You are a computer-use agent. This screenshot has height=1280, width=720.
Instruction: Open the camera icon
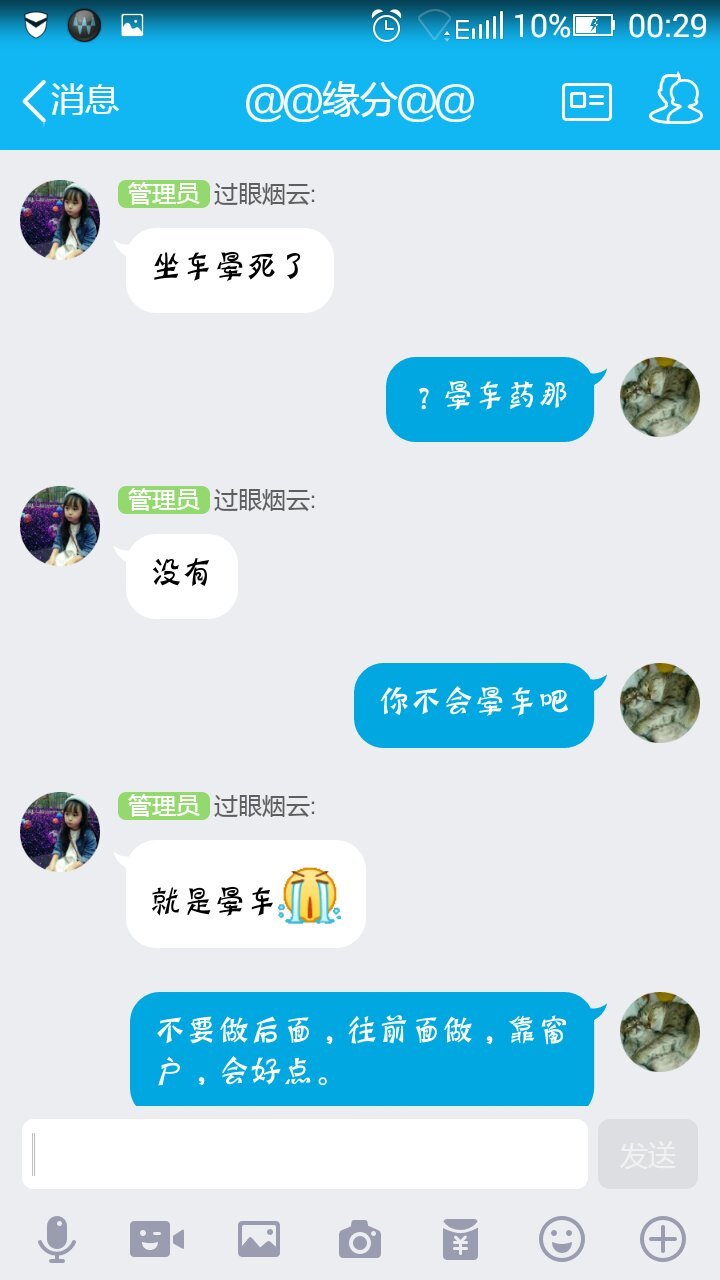360,1240
